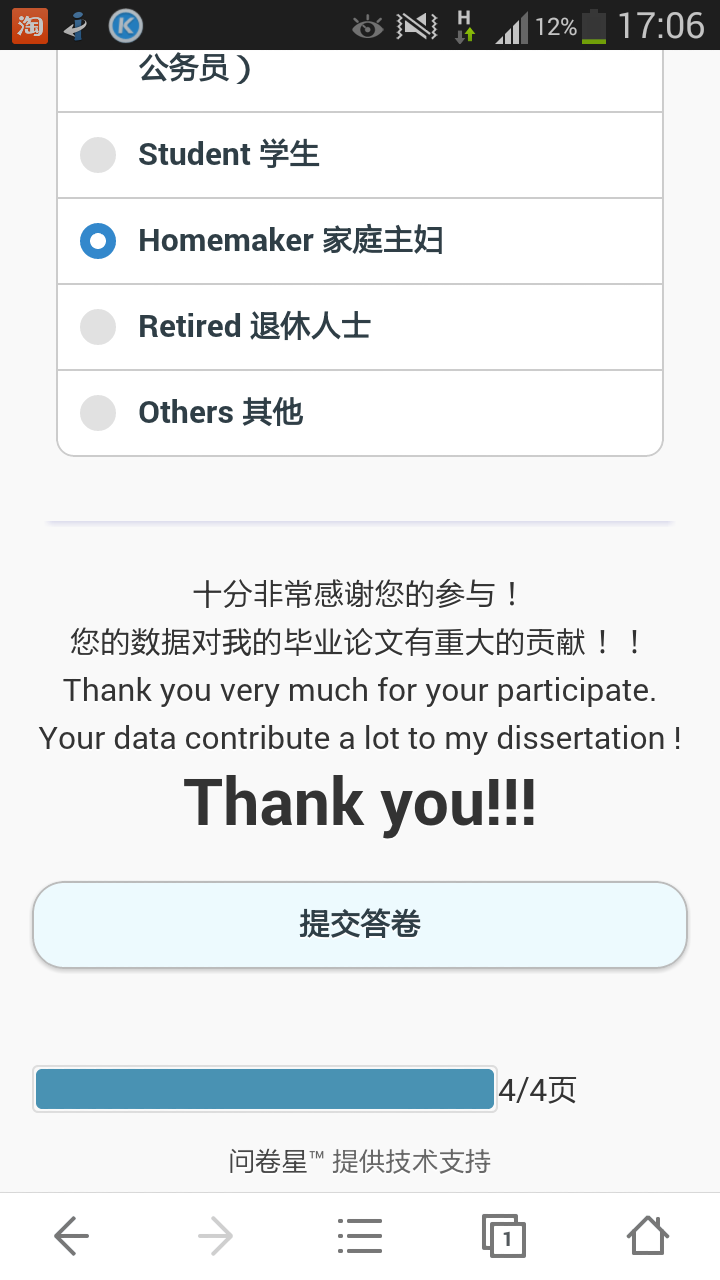Open the browser tabs switcher
This screenshot has height=1280, width=720.
click(503, 1237)
